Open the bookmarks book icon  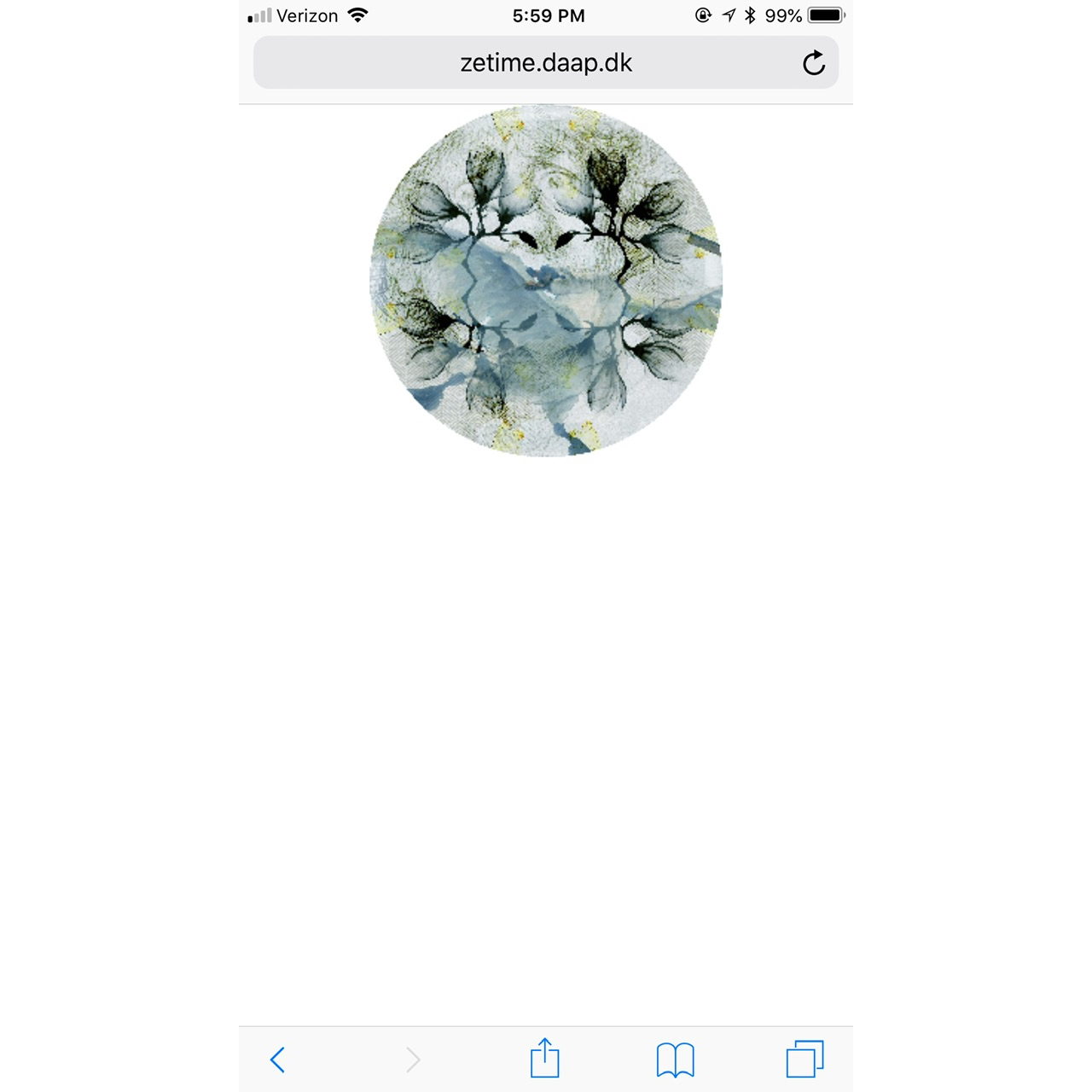pyautogui.click(x=675, y=1060)
